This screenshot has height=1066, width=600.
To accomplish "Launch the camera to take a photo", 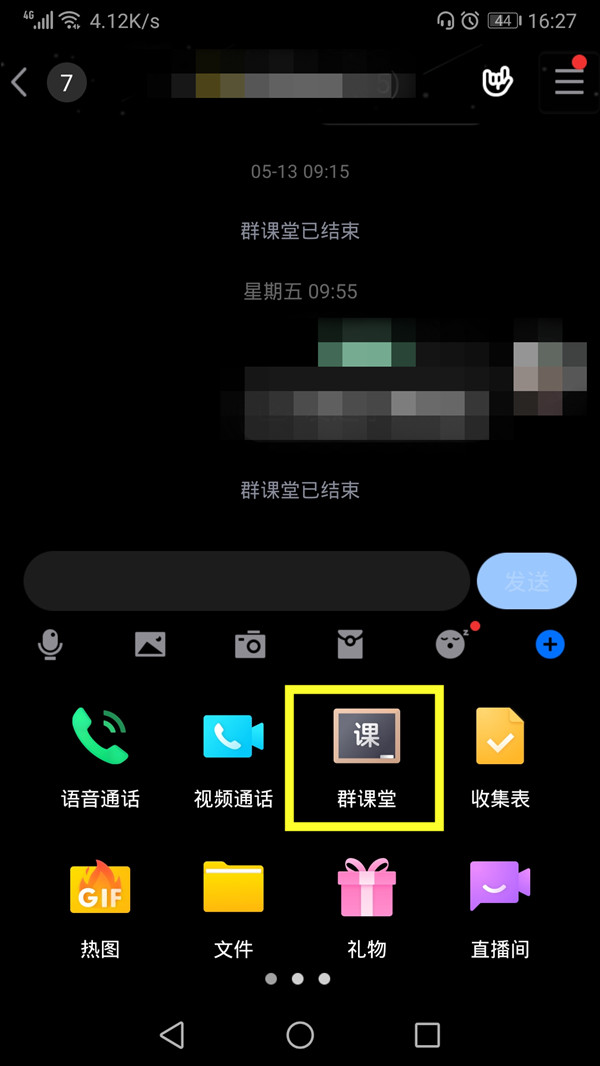I will [x=250, y=645].
